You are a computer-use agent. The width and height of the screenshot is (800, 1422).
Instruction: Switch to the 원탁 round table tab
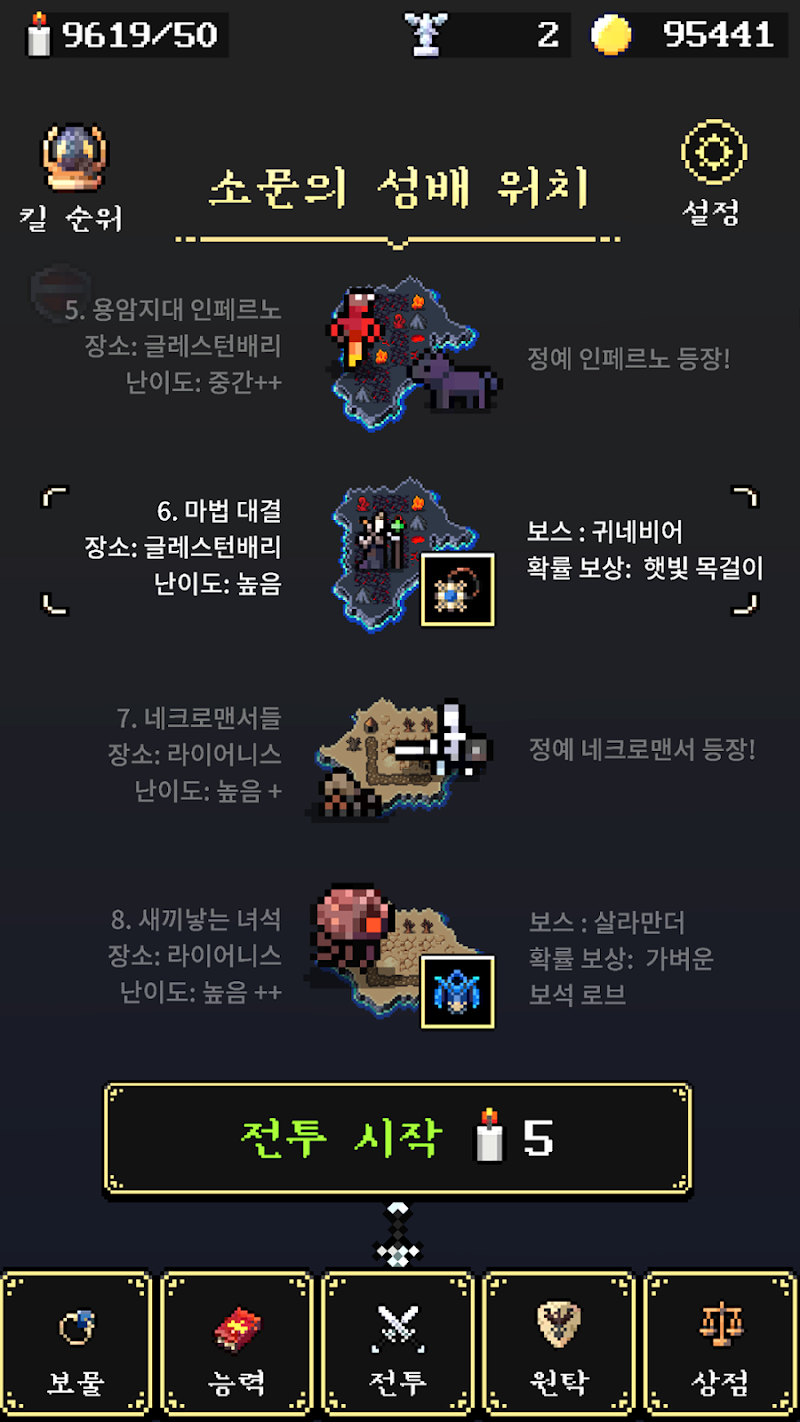point(559,1346)
